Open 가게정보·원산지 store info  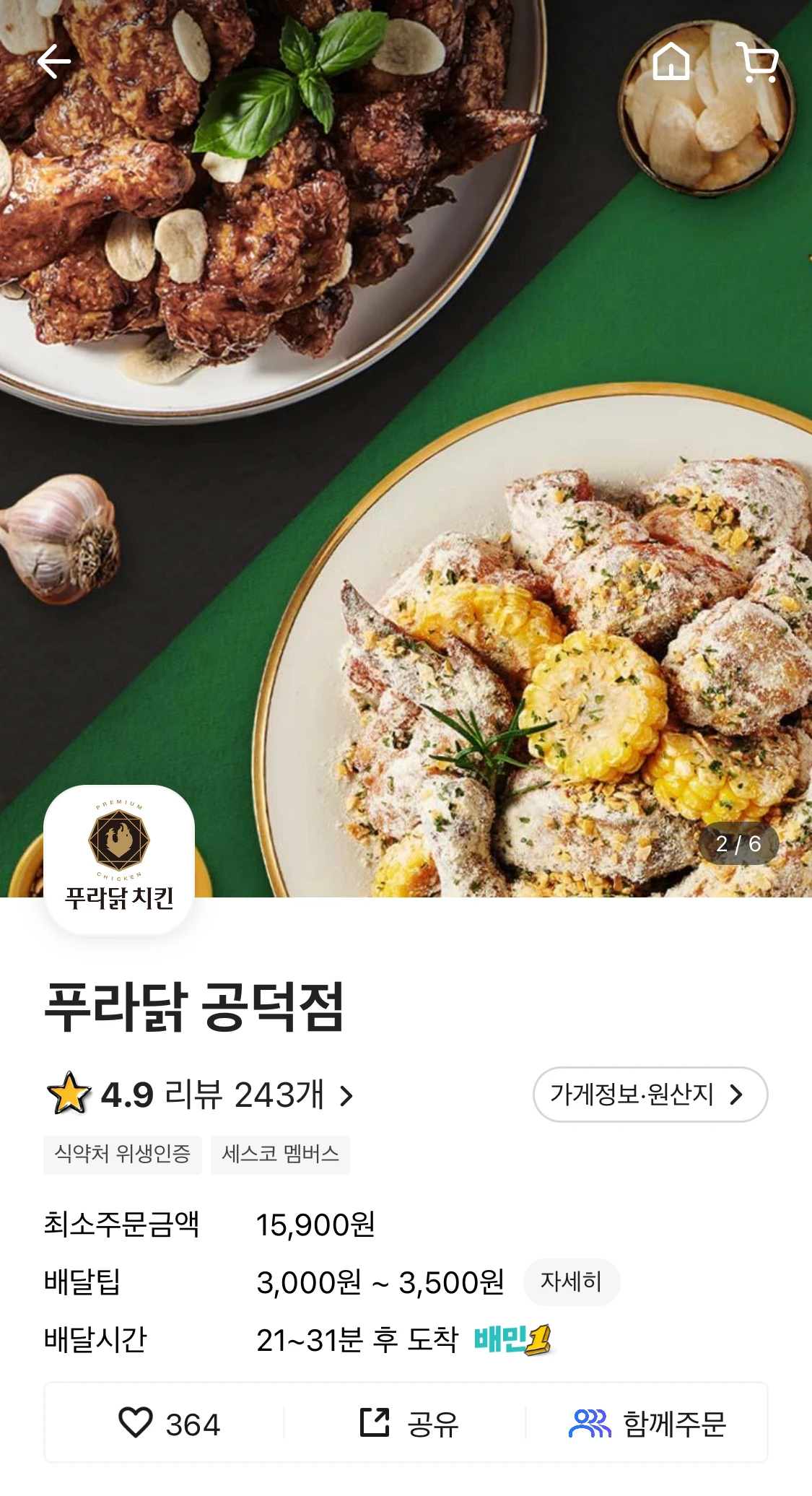click(650, 1095)
